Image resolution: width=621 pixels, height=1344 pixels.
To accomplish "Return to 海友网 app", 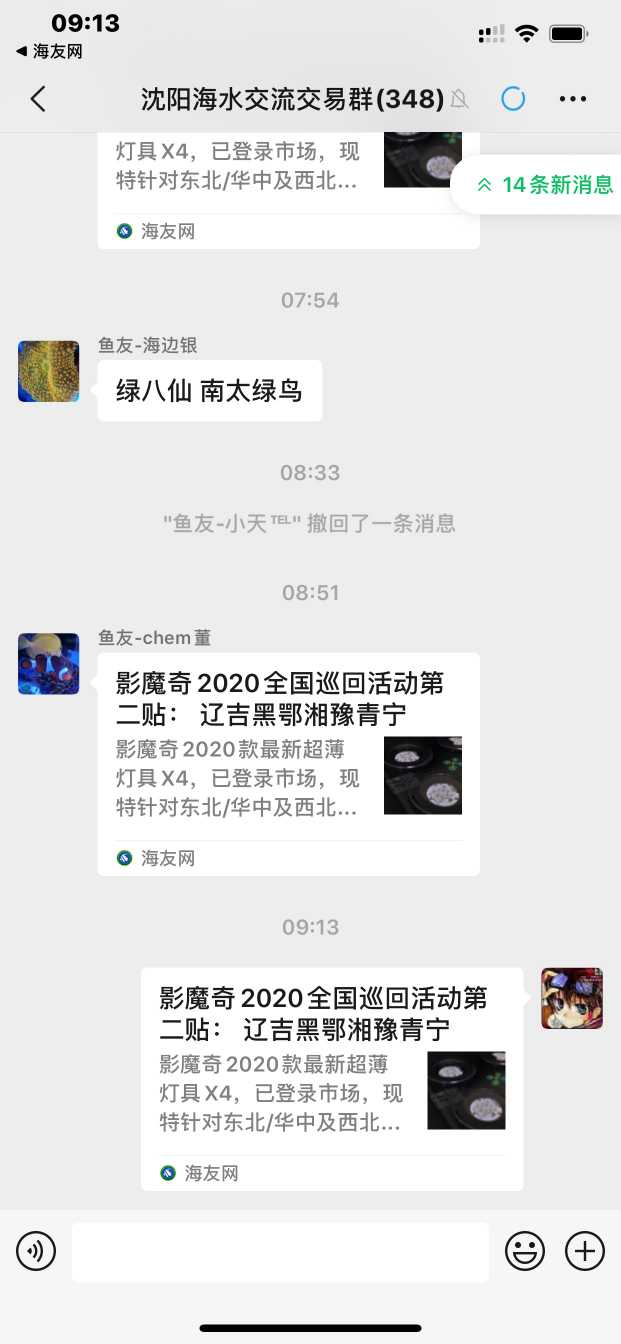I will pos(50,51).
